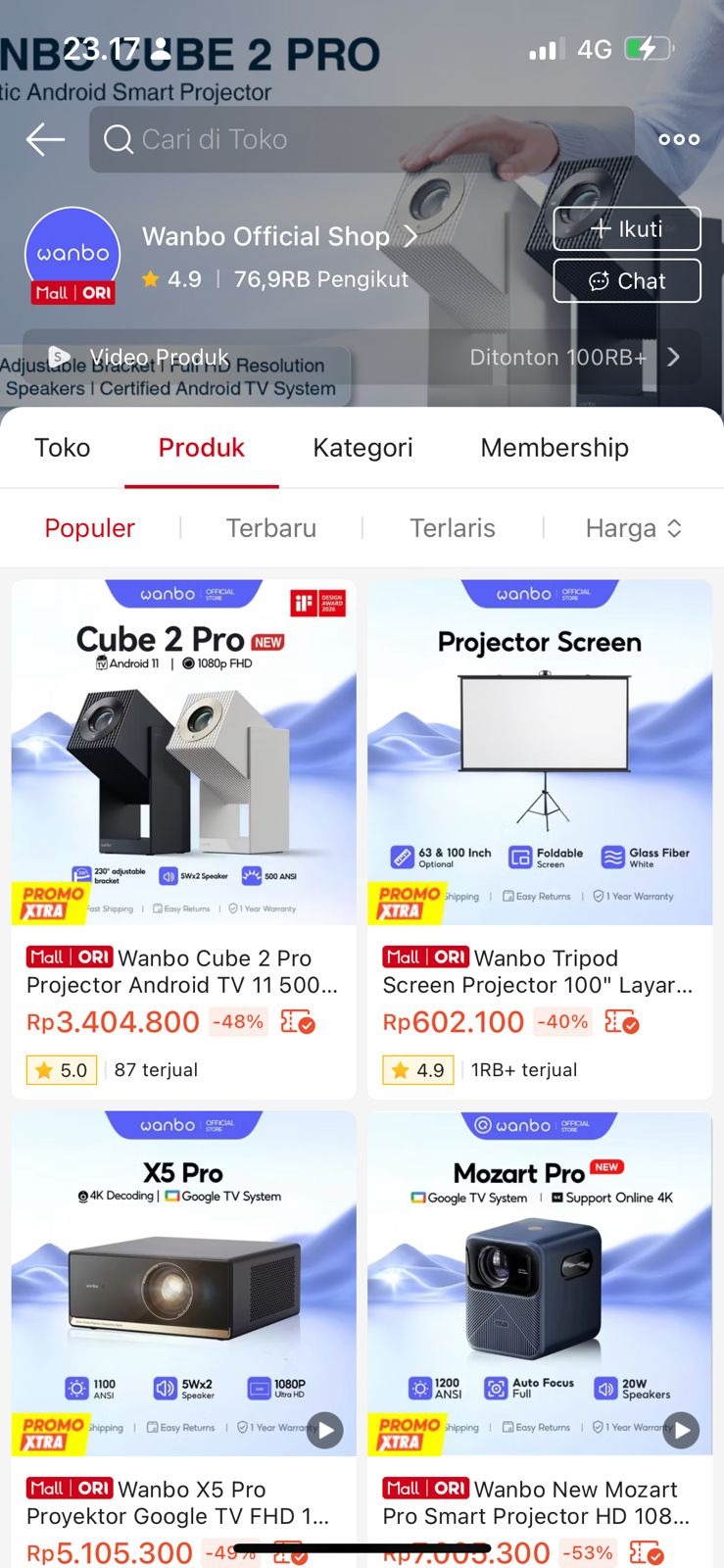Start a Chat with the shop

pyautogui.click(x=626, y=281)
